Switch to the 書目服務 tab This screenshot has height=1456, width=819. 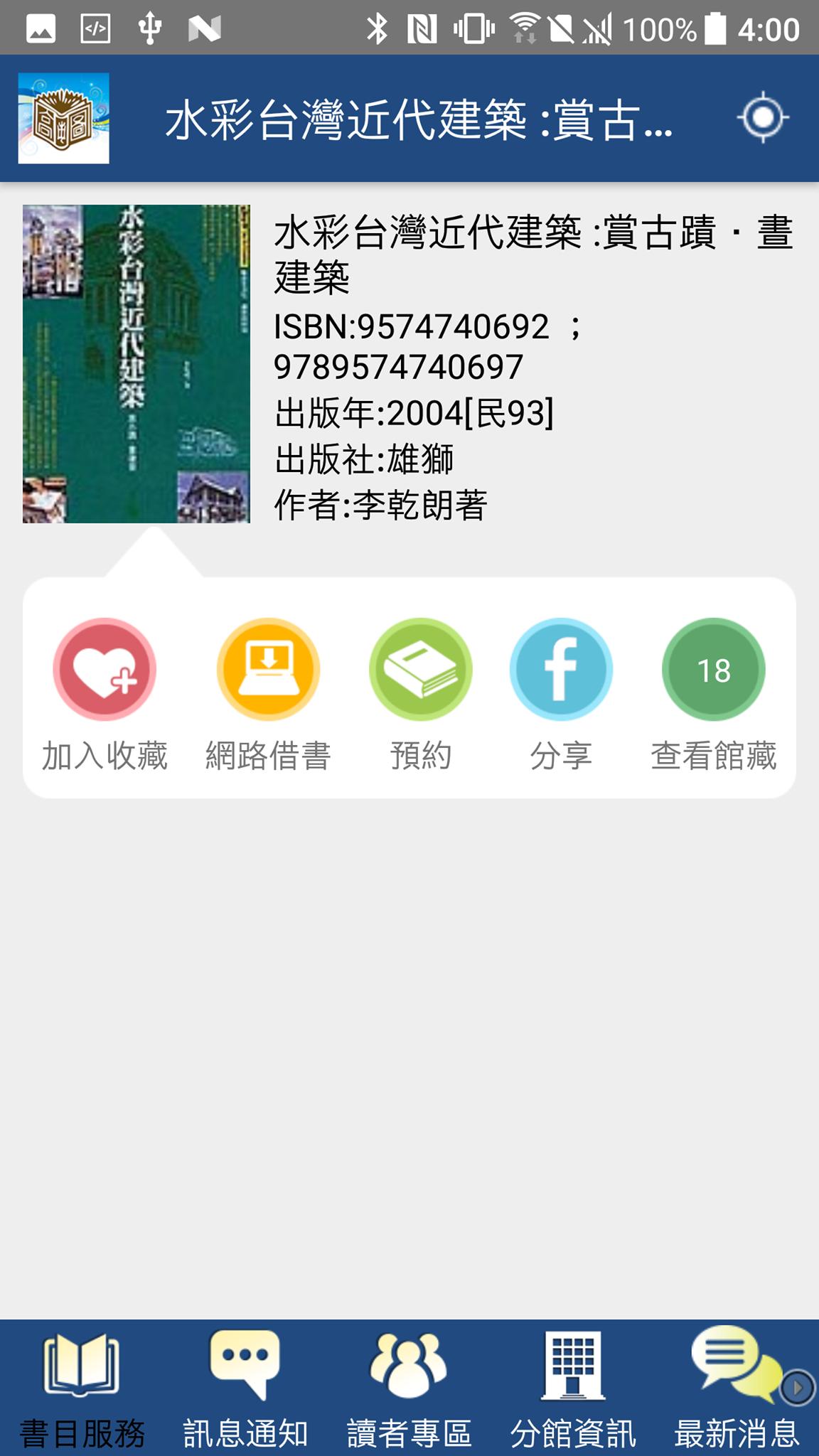82,1388
